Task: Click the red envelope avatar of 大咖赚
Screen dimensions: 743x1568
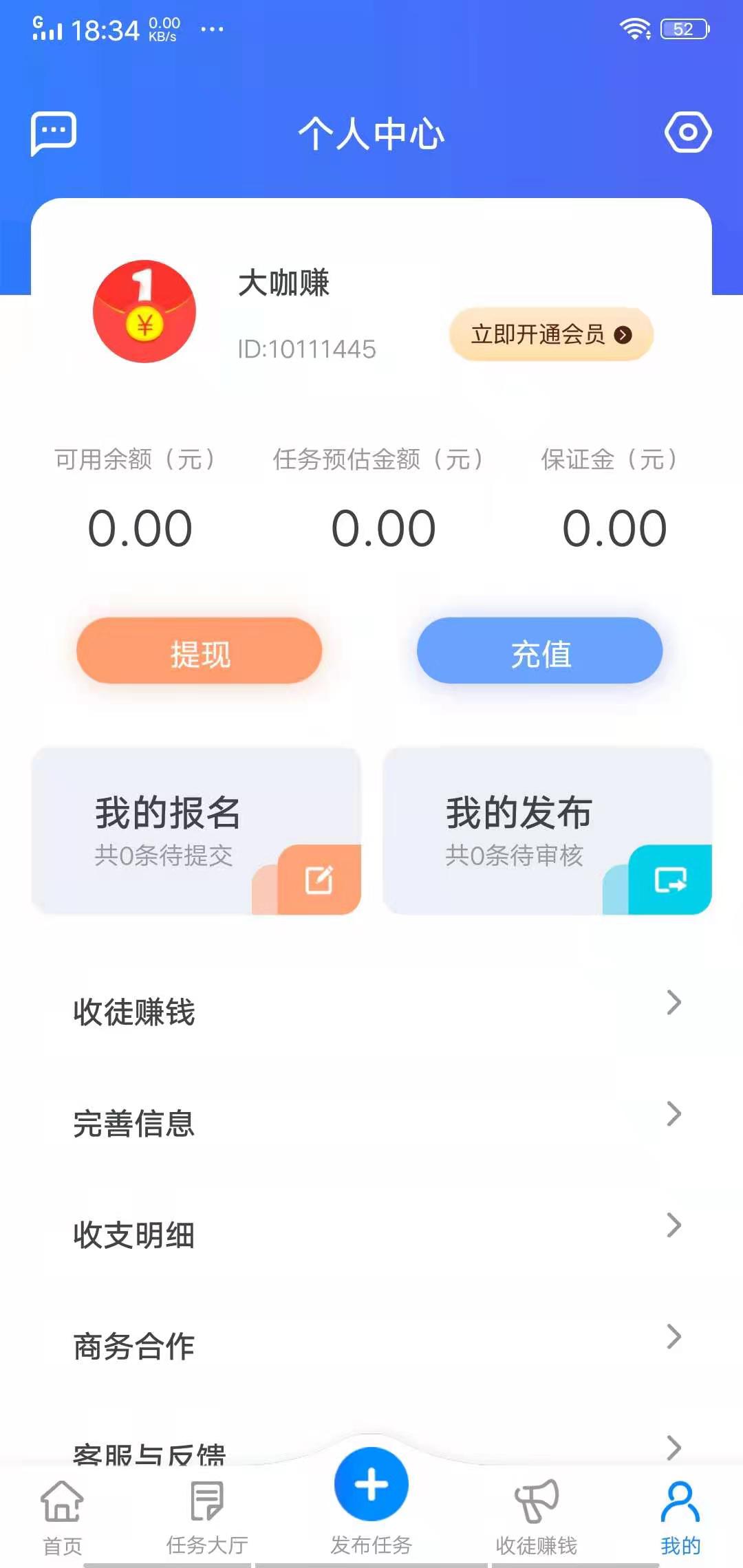Action: 143,312
